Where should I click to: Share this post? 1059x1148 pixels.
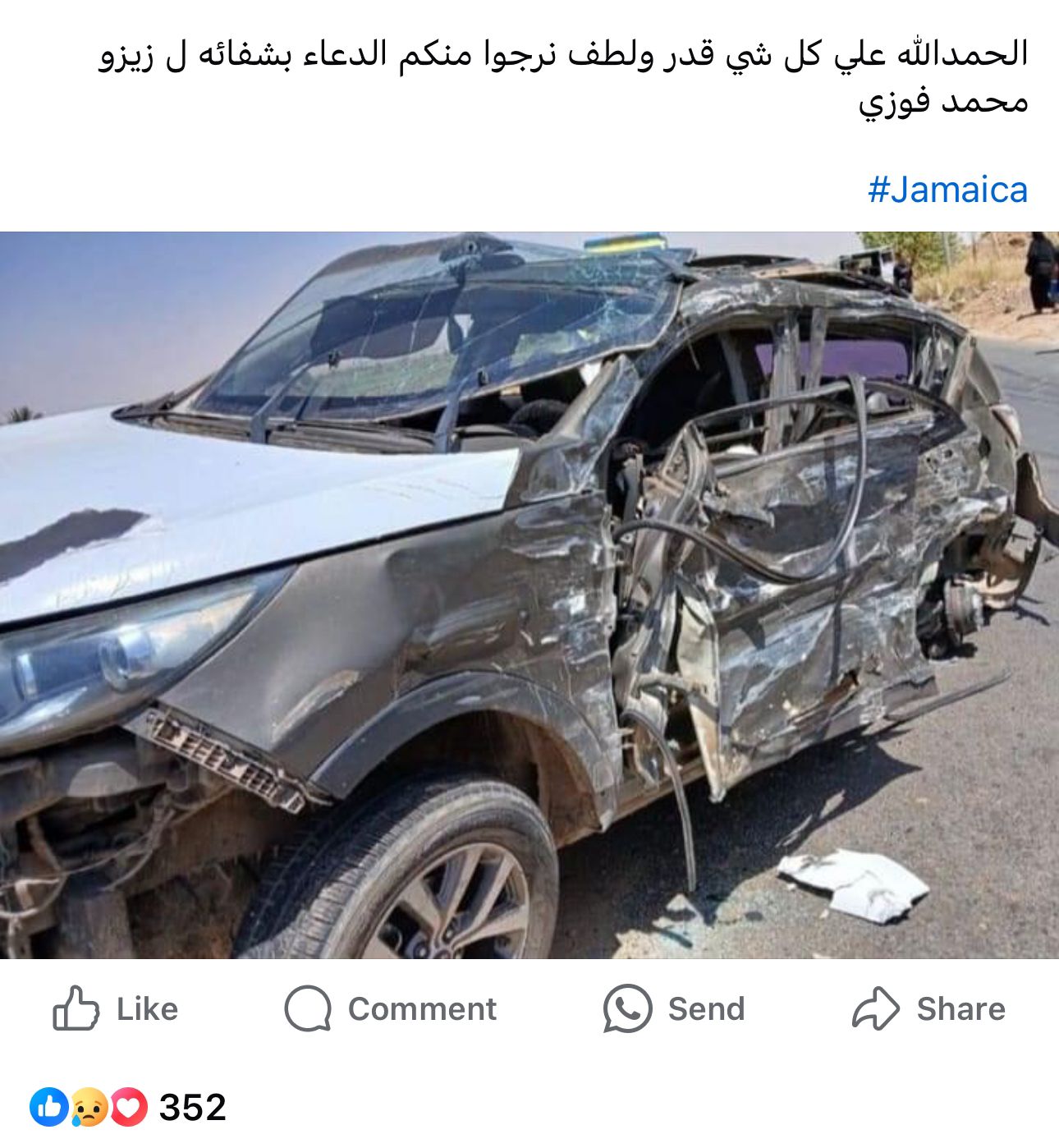[928, 1008]
